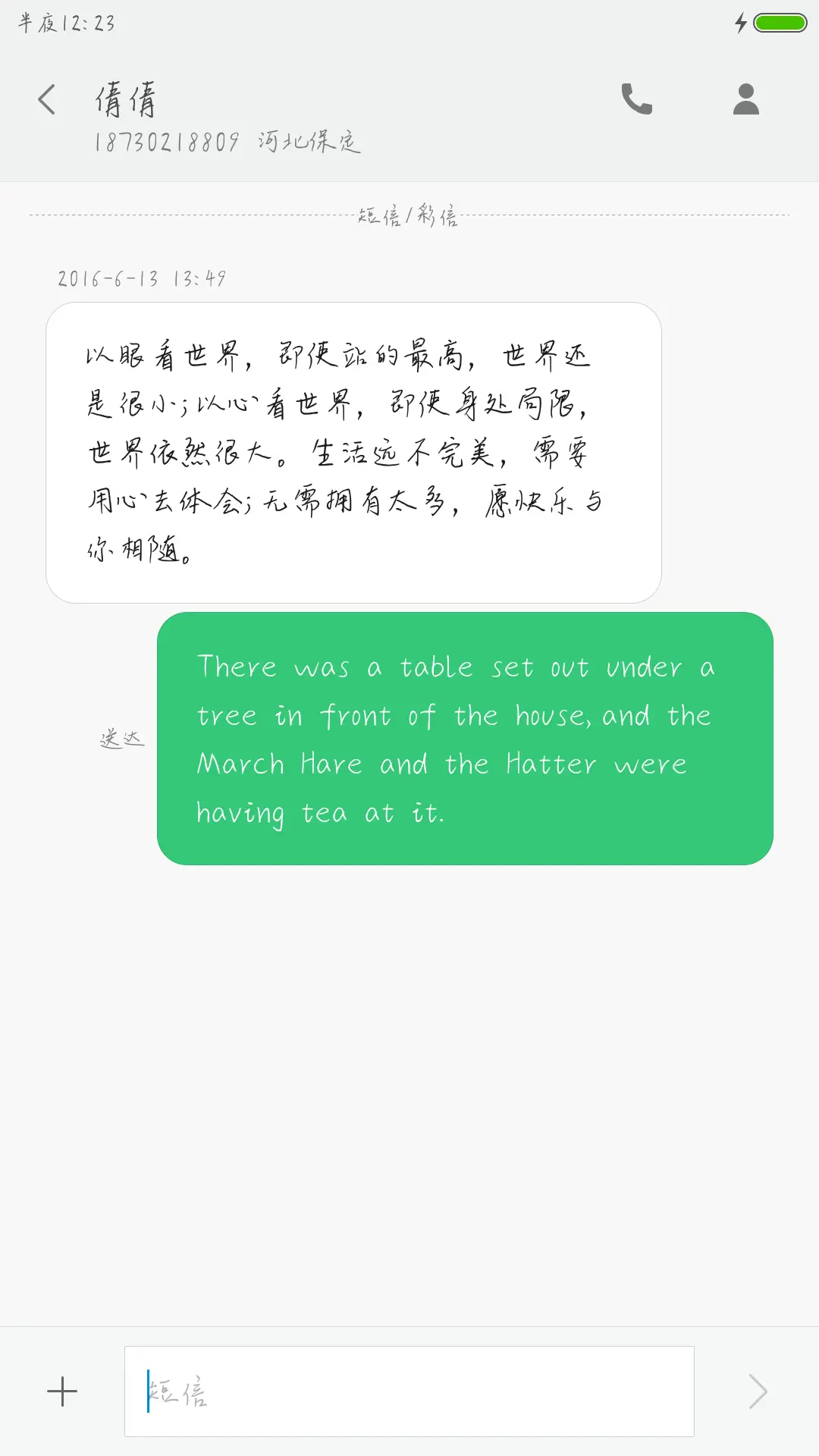
Task: Tap the charging bolt icon
Action: [742, 23]
